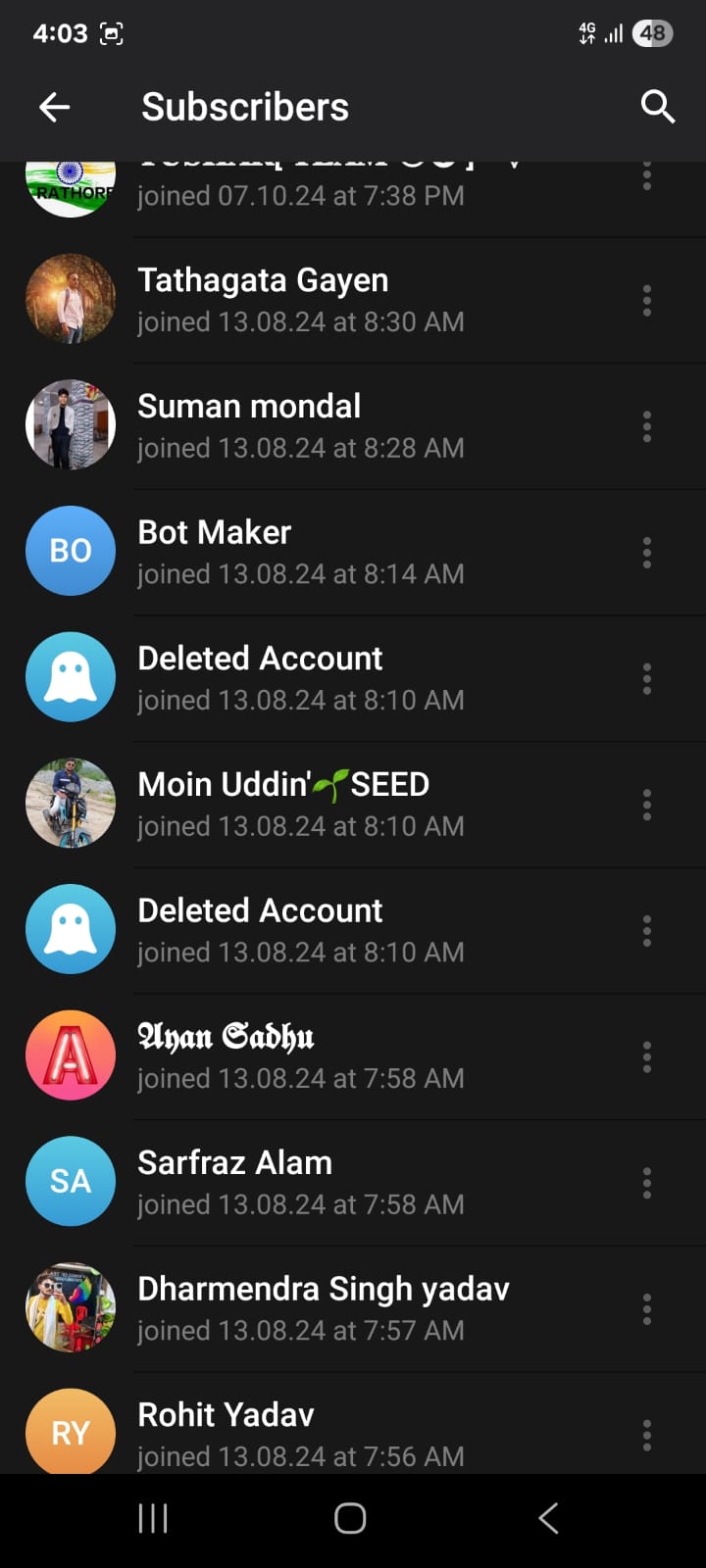Viewport: 706px width, 1568px height.
Task: Open options menu for Dharmendra Singh yadav
Action: pos(646,1308)
